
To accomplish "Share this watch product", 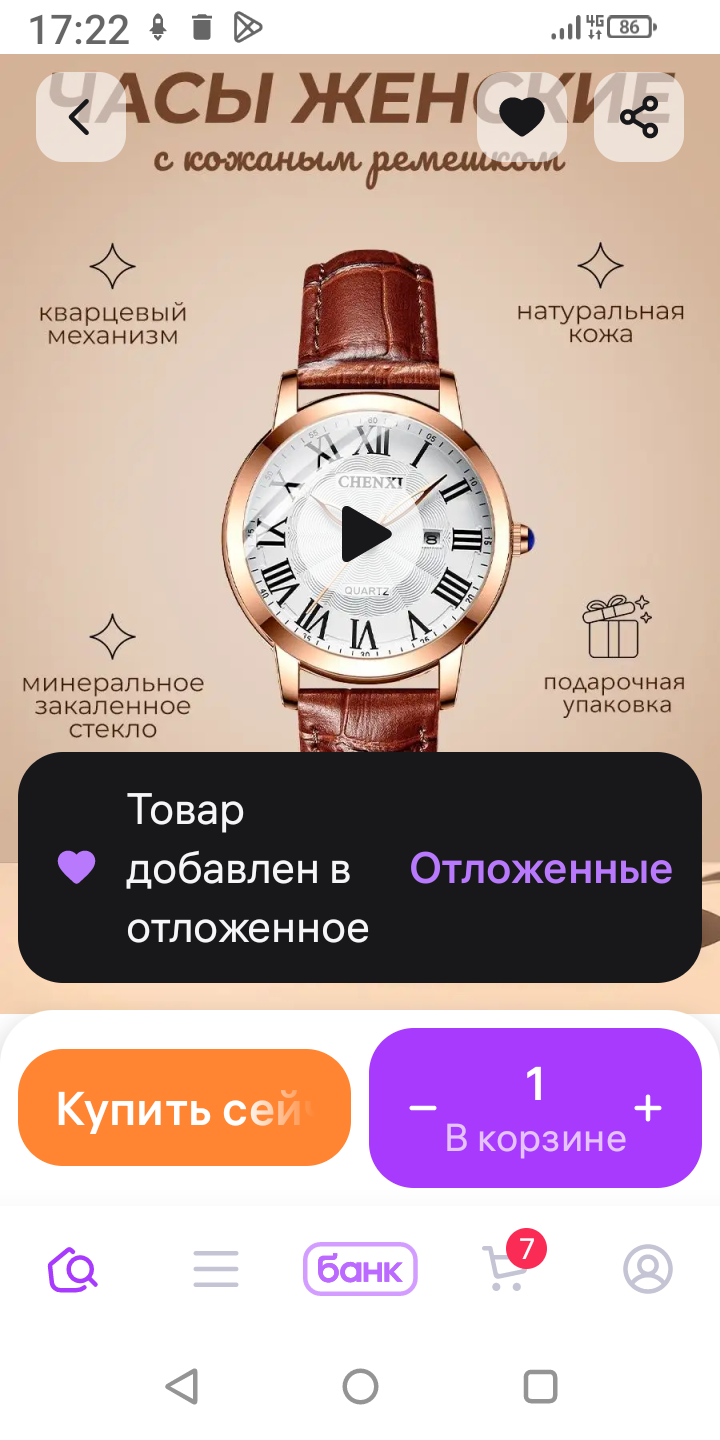I will 639,118.
